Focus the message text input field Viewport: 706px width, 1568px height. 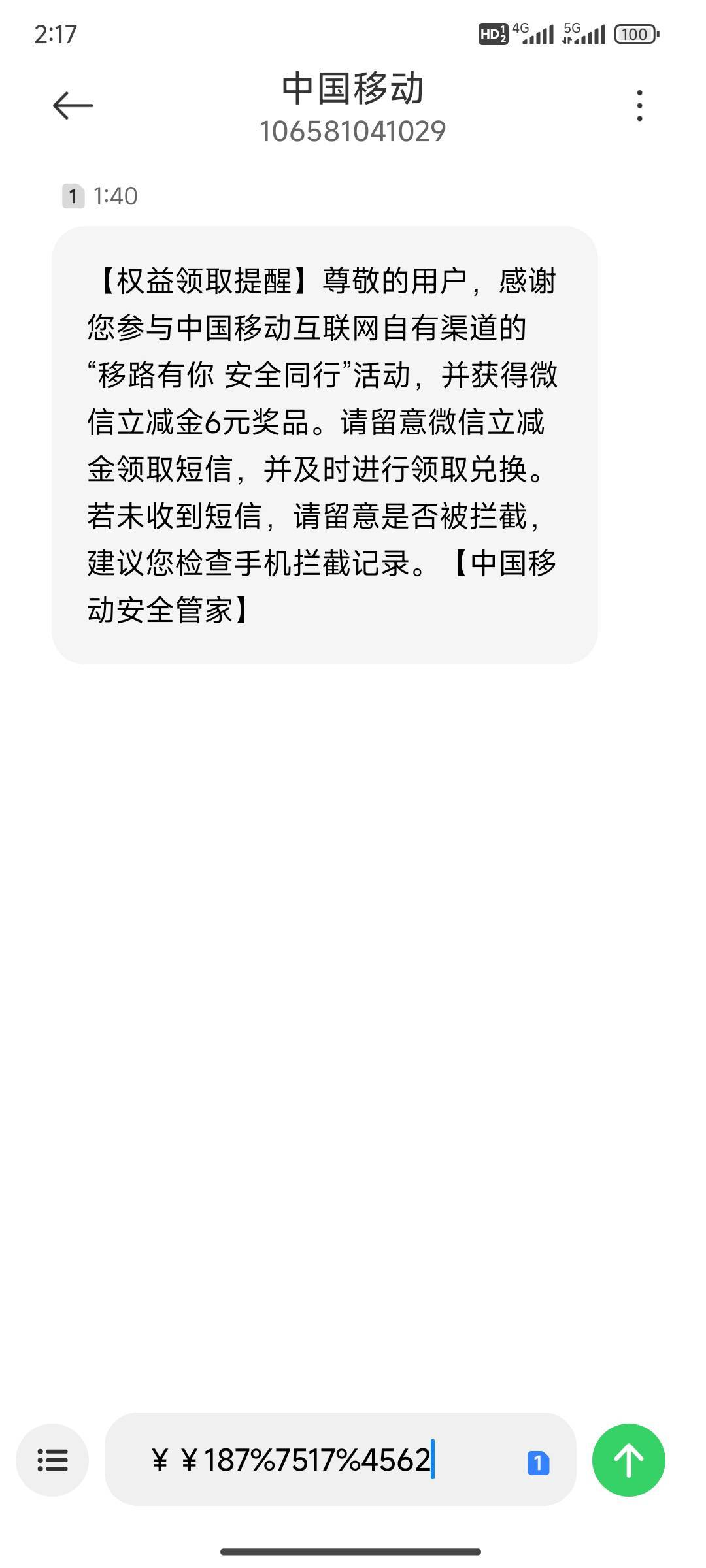tap(340, 1460)
